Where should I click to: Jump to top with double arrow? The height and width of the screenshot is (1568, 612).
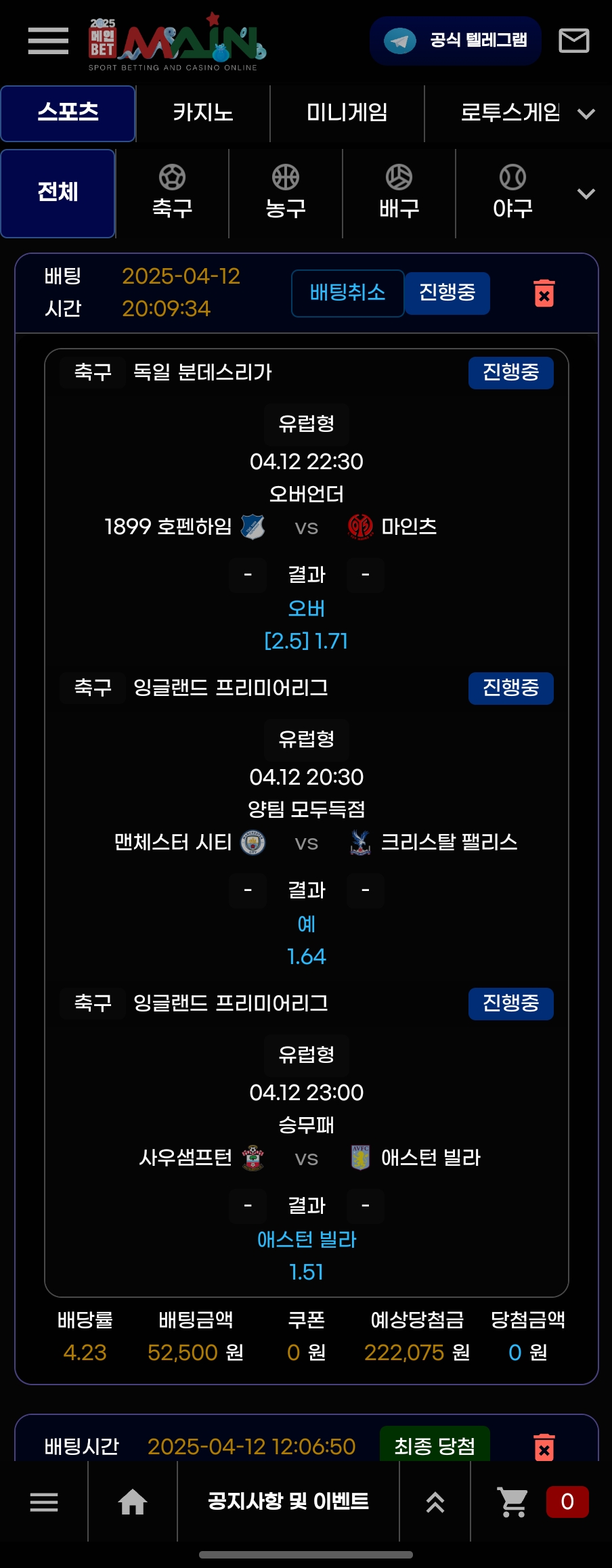coord(435,1502)
